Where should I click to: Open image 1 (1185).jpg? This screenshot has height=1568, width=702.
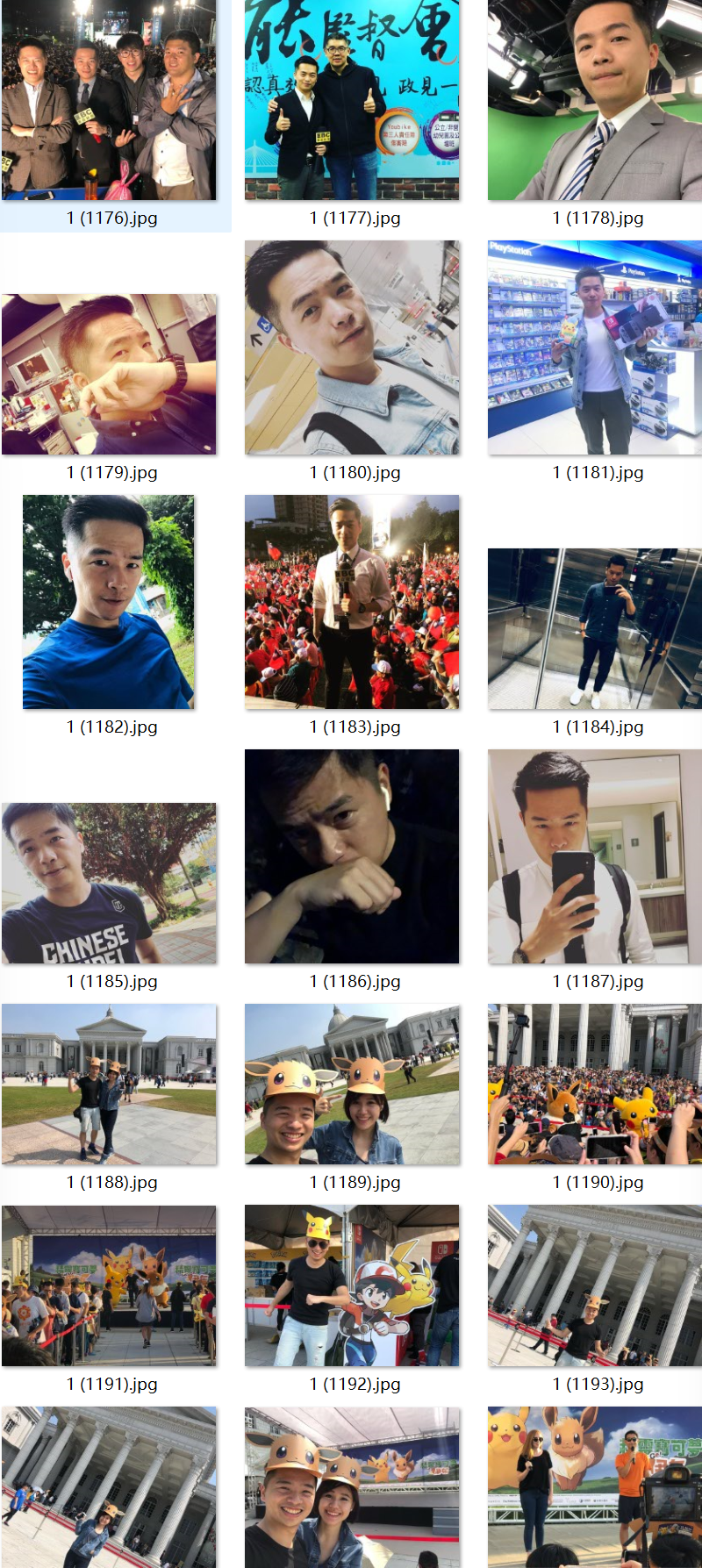click(x=109, y=883)
